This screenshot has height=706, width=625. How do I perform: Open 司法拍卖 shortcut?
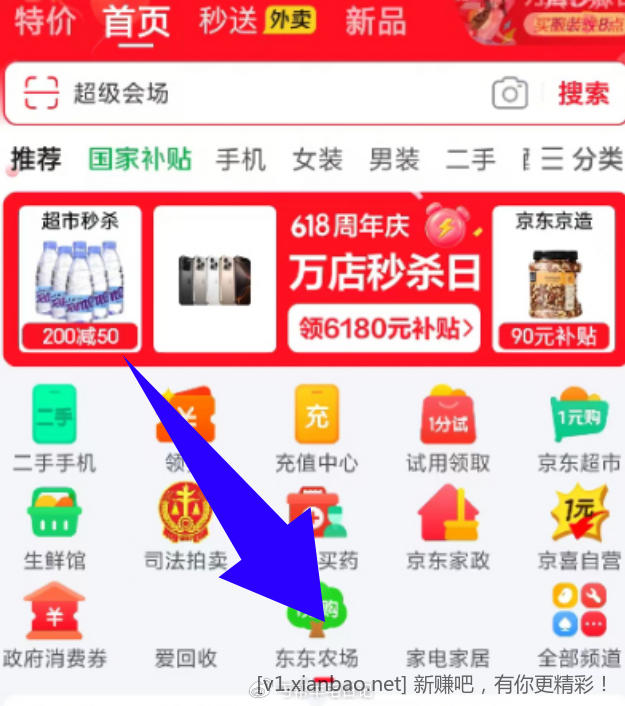(185, 528)
